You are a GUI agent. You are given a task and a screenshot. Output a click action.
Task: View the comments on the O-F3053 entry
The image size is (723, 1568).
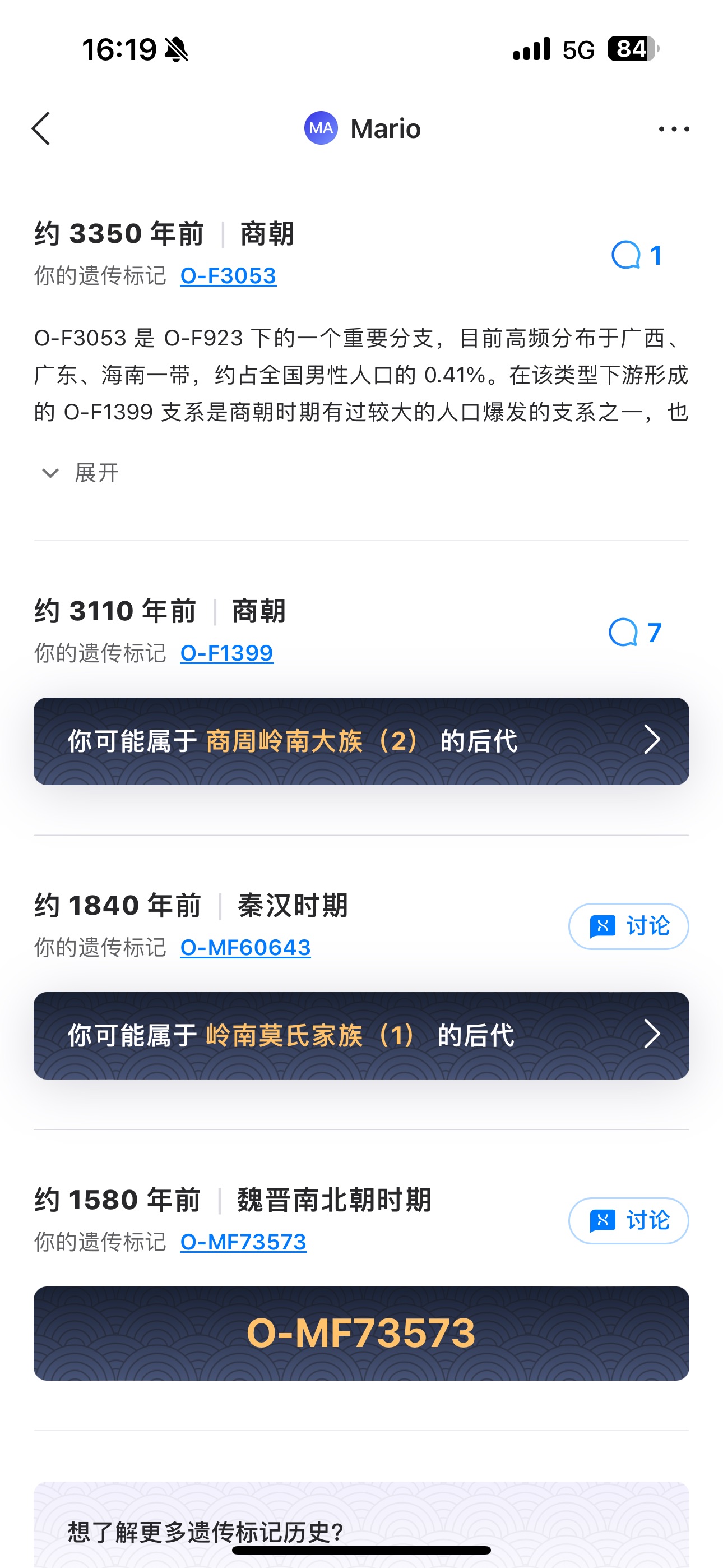pyautogui.click(x=636, y=255)
